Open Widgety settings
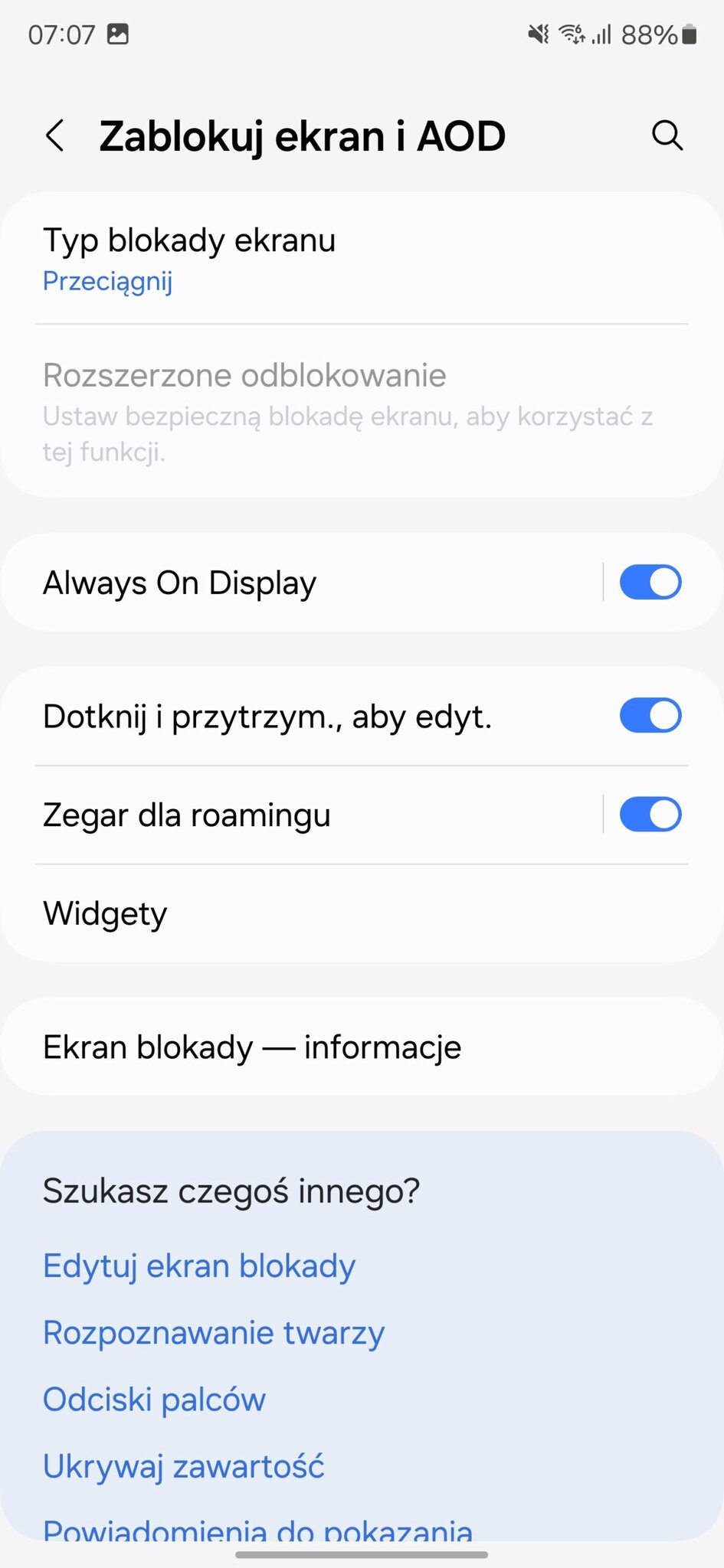The width and height of the screenshot is (724, 1568). pos(362,913)
